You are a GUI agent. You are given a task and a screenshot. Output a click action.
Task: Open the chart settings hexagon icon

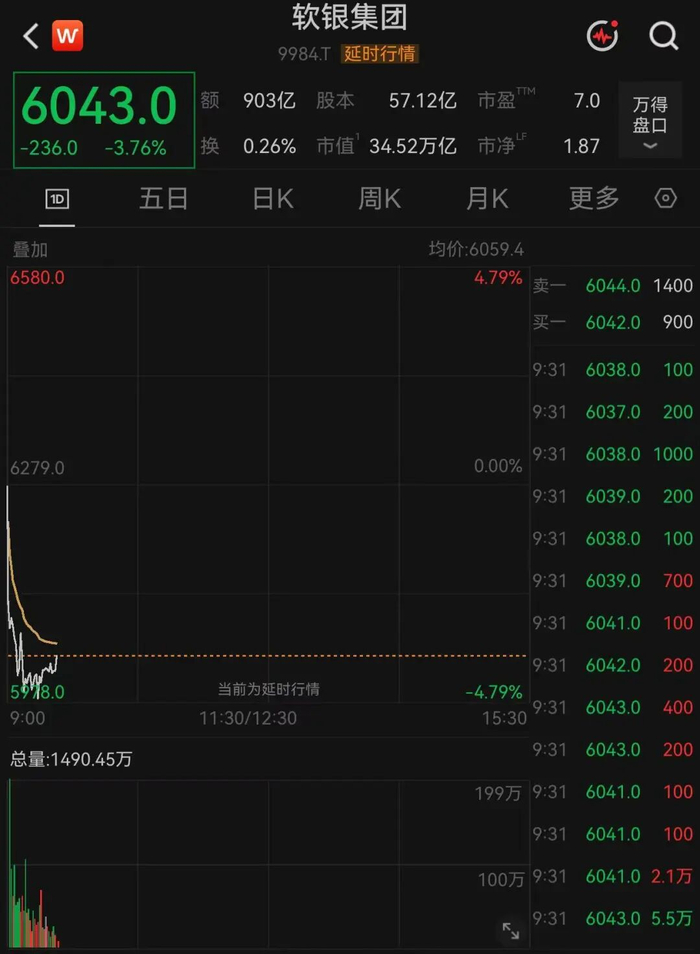(665, 198)
